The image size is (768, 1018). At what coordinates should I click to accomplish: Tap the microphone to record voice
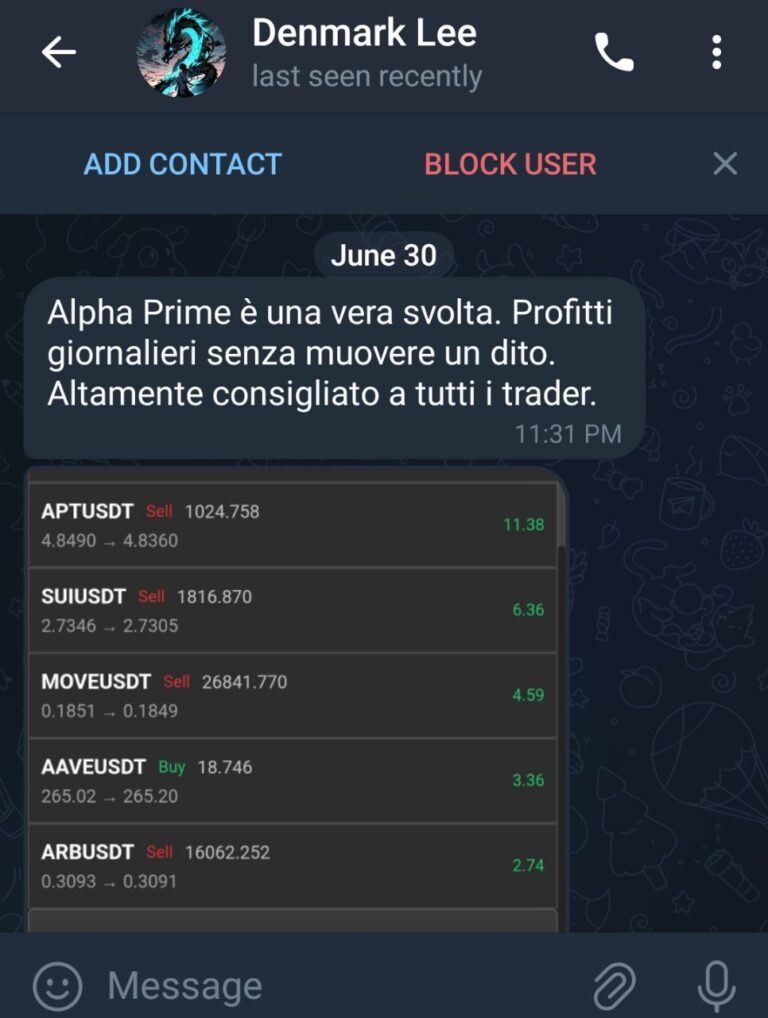(x=716, y=986)
